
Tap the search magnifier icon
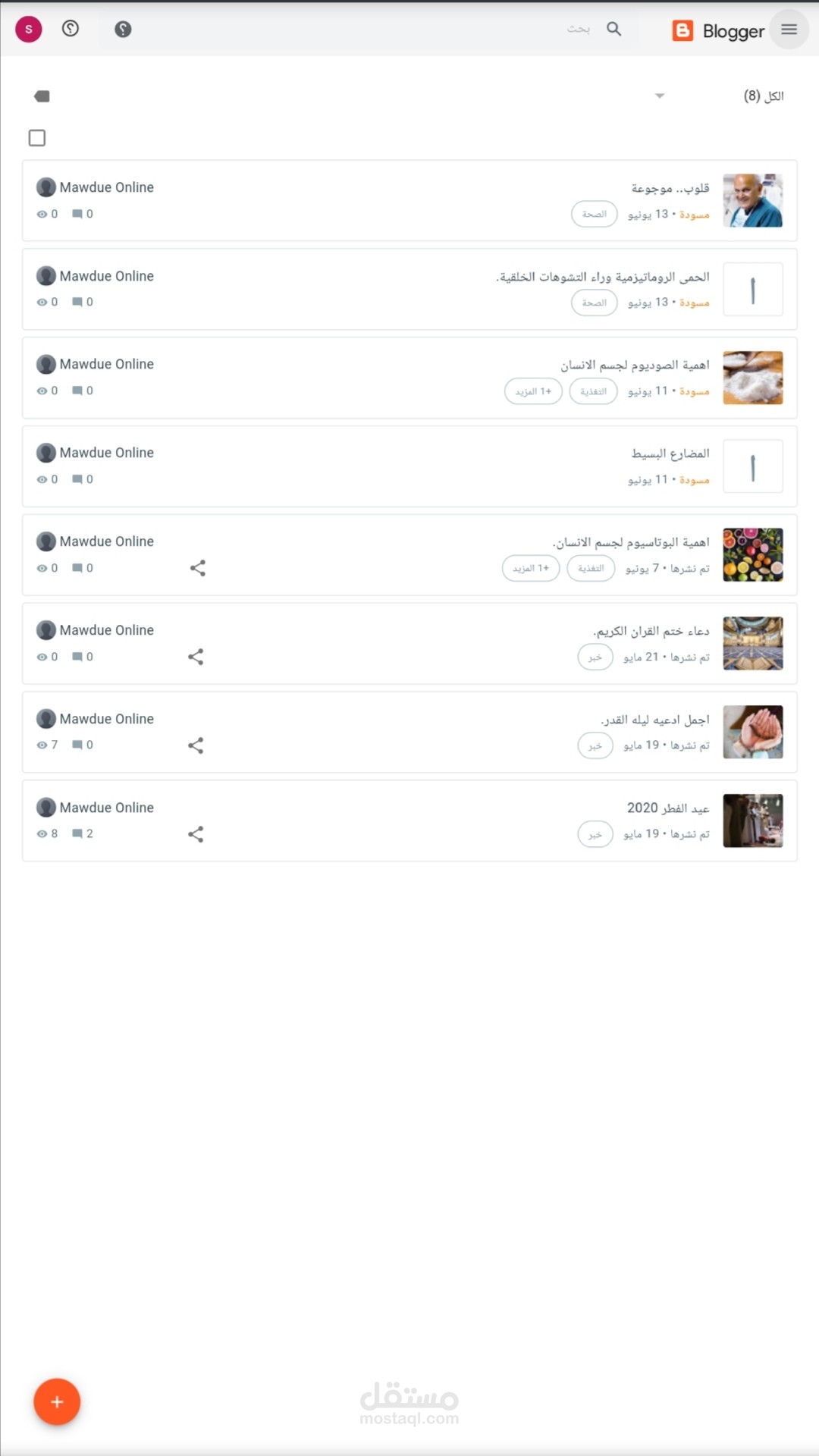tap(614, 29)
